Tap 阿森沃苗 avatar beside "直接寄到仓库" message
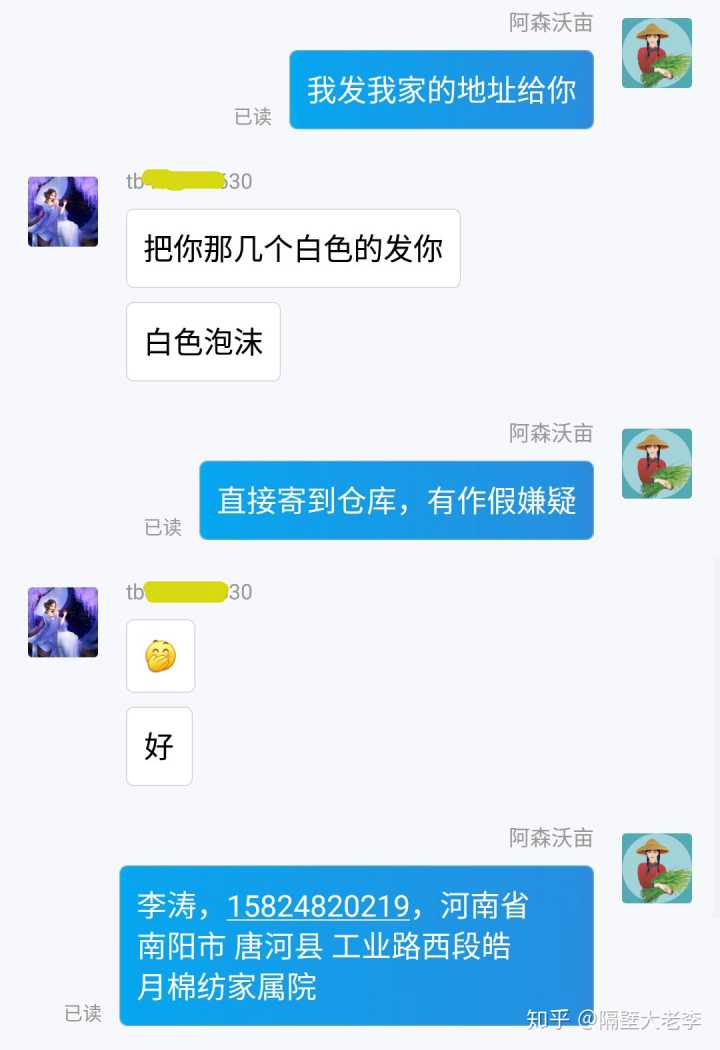Image resolution: width=720 pixels, height=1050 pixels. pos(656,464)
